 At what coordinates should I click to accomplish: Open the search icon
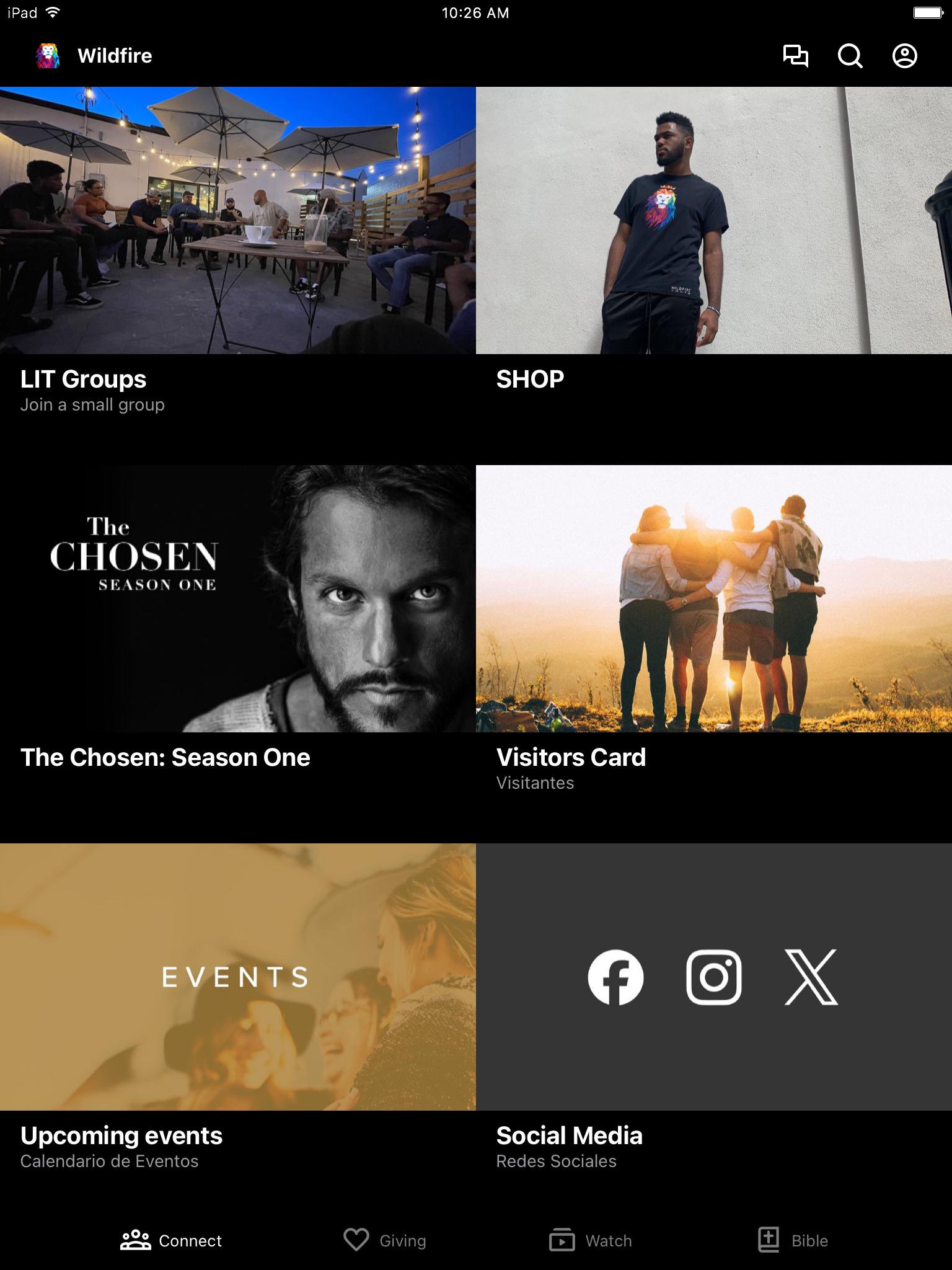(850, 56)
